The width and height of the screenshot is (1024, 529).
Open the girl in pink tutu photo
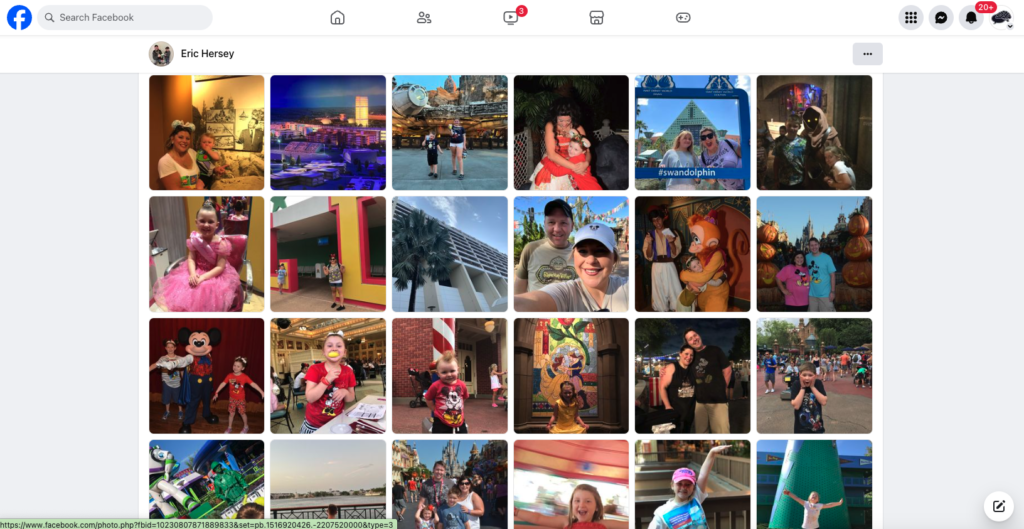(206, 254)
